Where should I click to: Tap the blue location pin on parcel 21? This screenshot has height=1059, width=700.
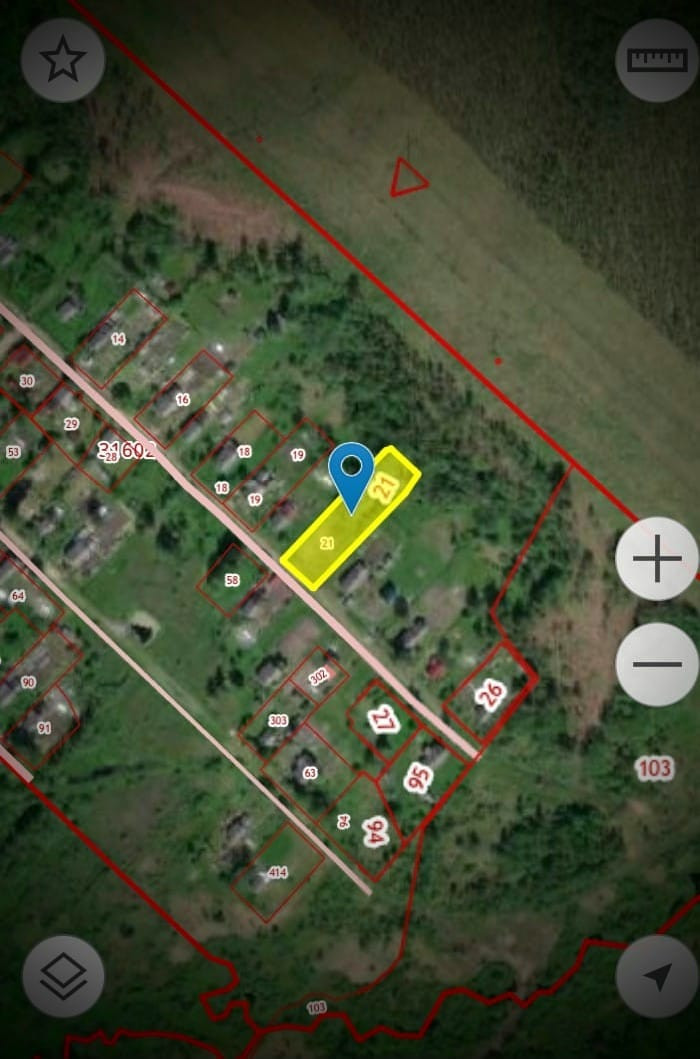(351, 472)
